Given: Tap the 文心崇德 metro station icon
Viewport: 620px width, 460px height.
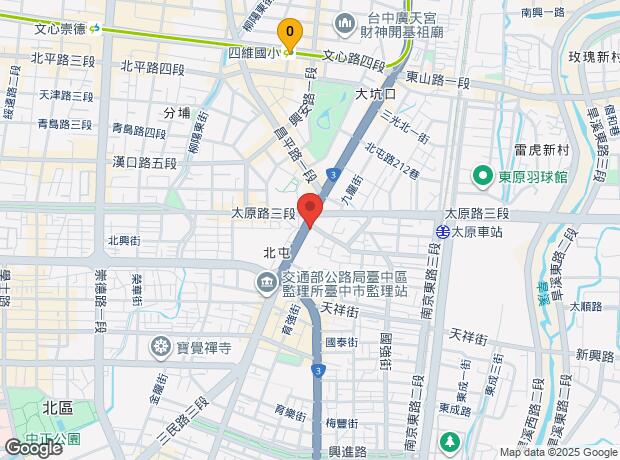Looking at the screenshot, I should click(95, 29).
